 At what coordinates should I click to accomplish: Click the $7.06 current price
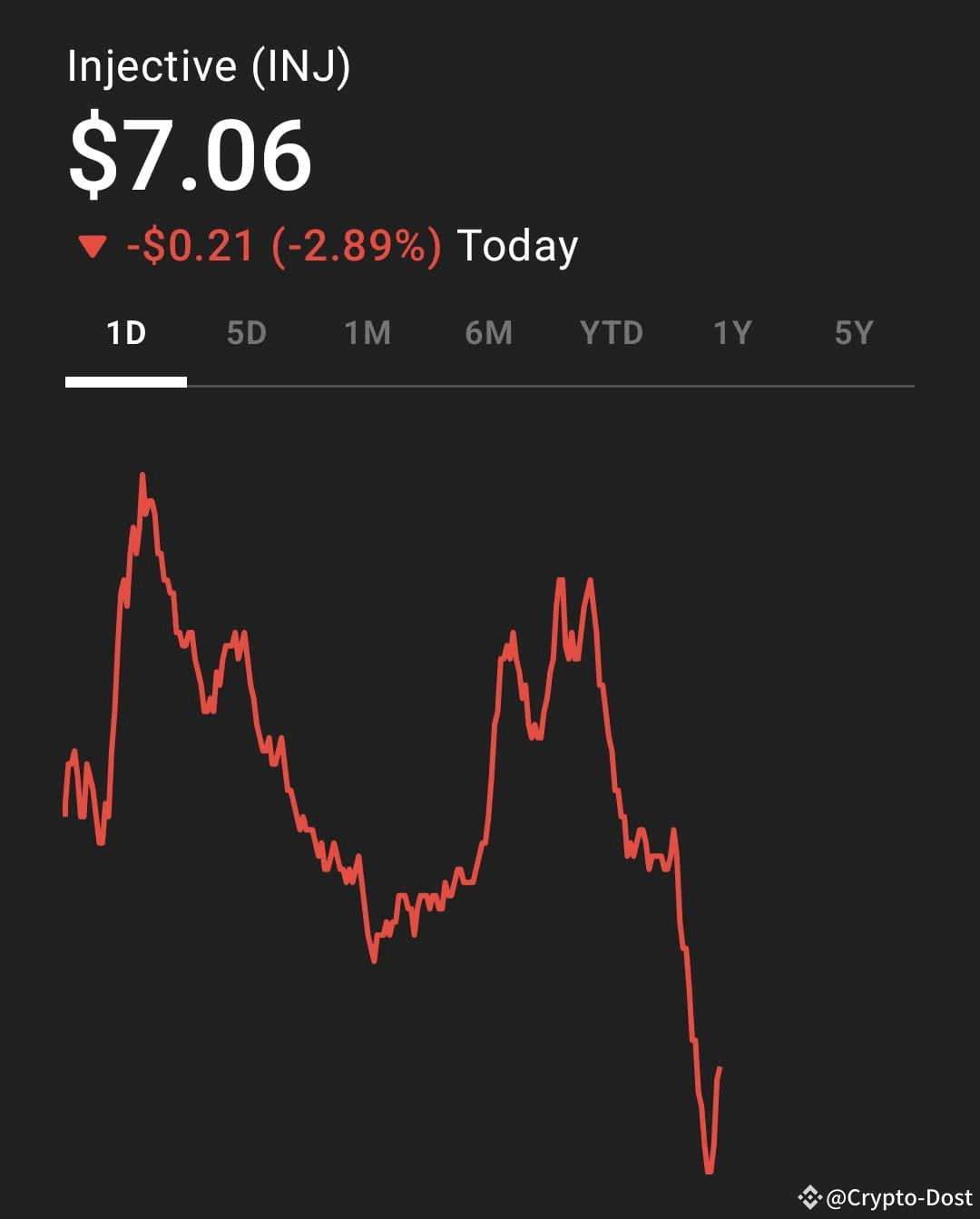coord(191,156)
